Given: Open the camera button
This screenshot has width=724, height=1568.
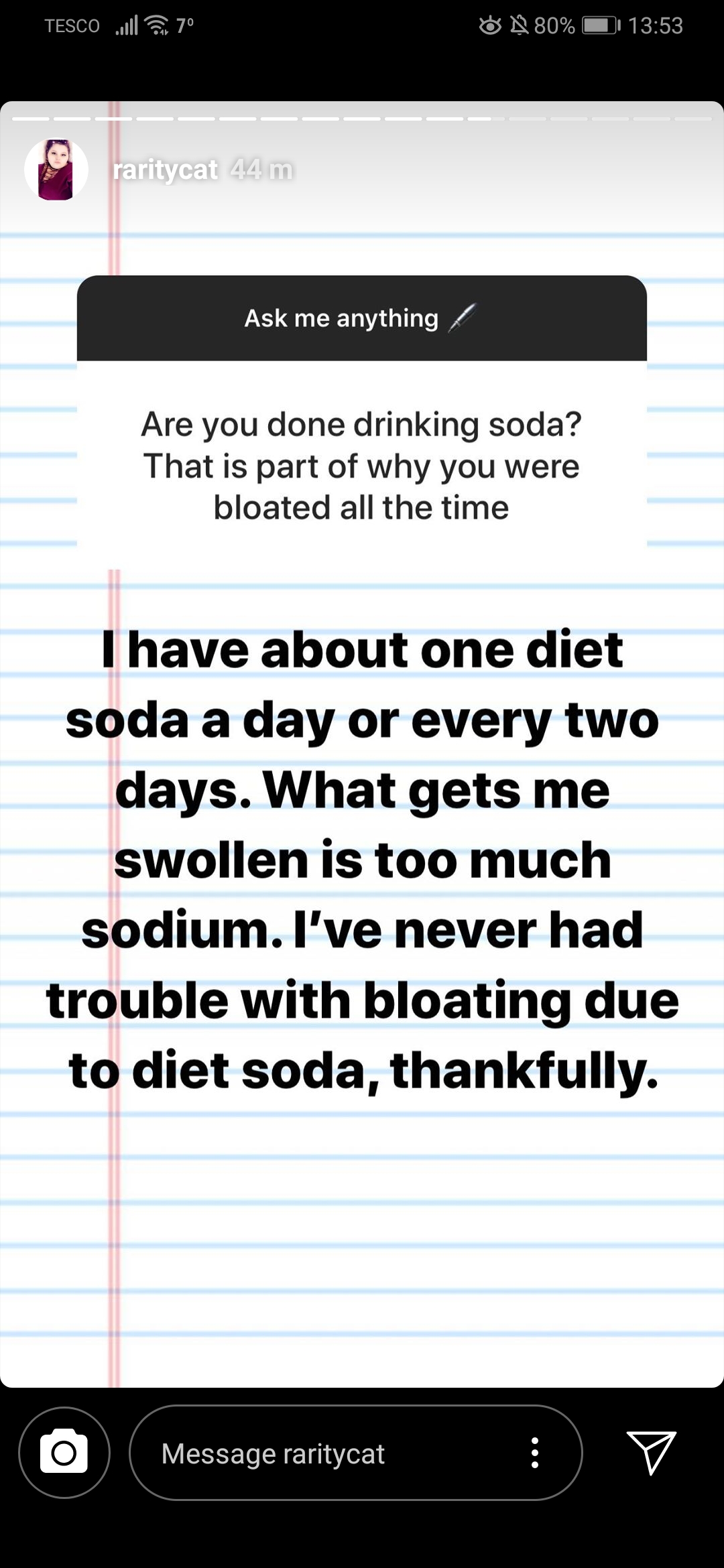Looking at the screenshot, I should pos(64,1453).
